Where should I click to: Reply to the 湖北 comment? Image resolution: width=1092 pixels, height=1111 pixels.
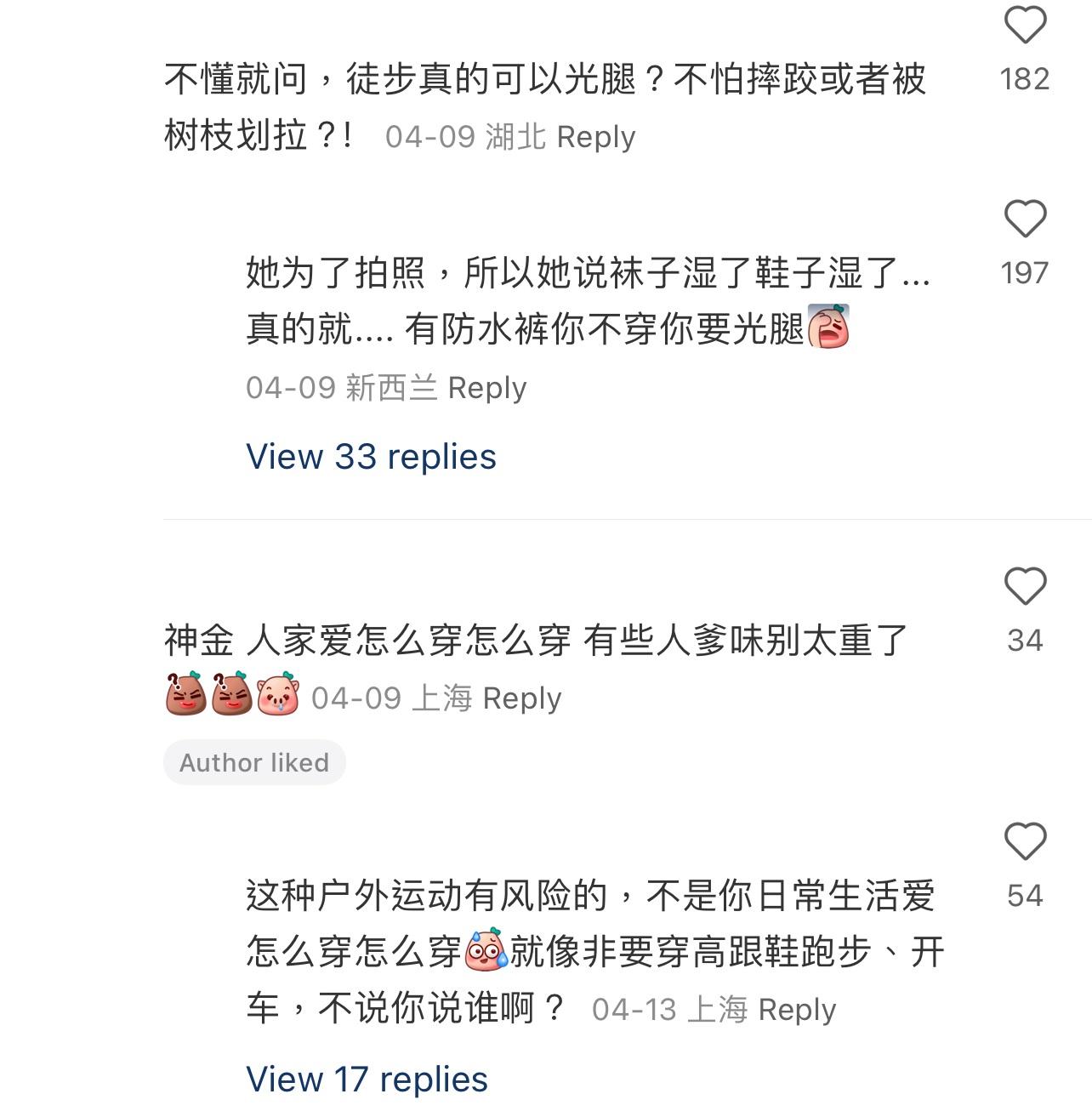pos(596,137)
